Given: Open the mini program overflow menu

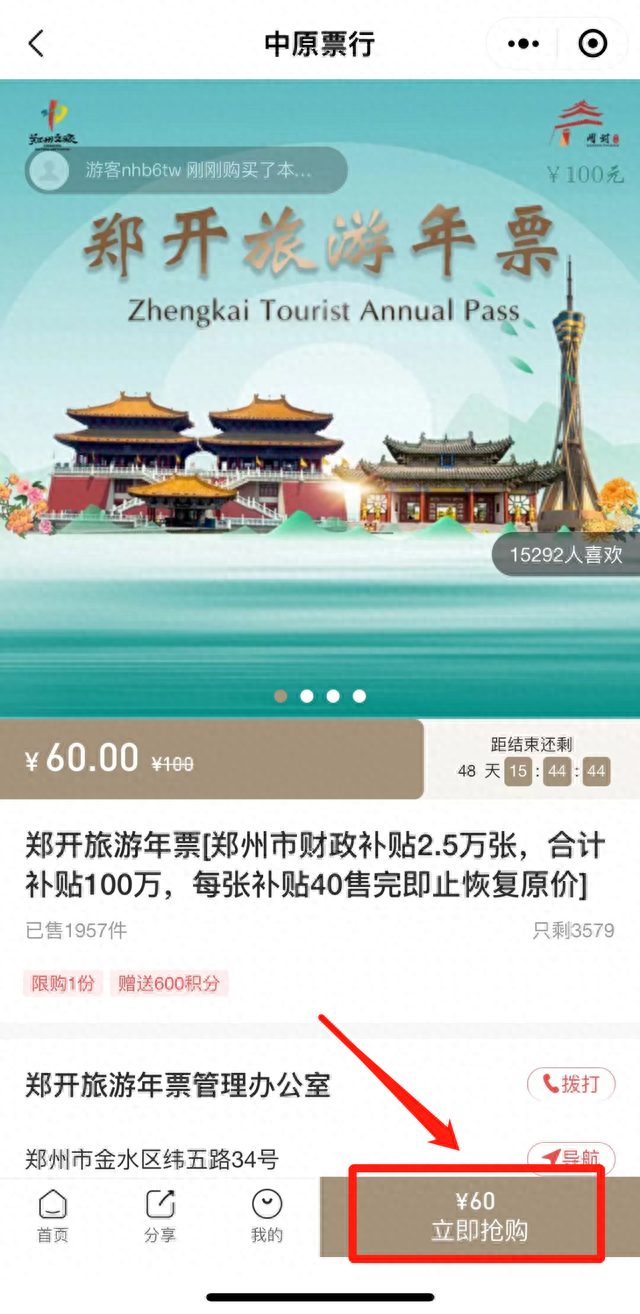Looking at the screenshot, I should 523,44.
